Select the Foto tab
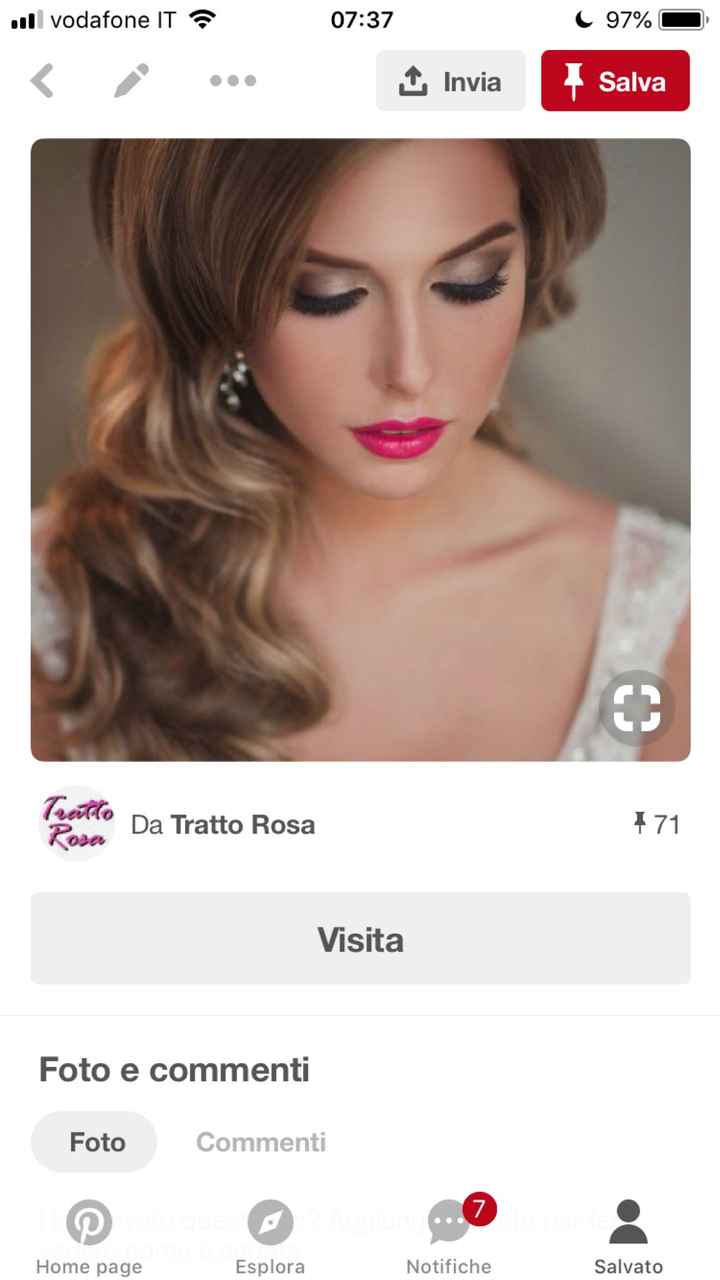Viewport: 720px width, 1280px height. click(x=93, y=1141)
